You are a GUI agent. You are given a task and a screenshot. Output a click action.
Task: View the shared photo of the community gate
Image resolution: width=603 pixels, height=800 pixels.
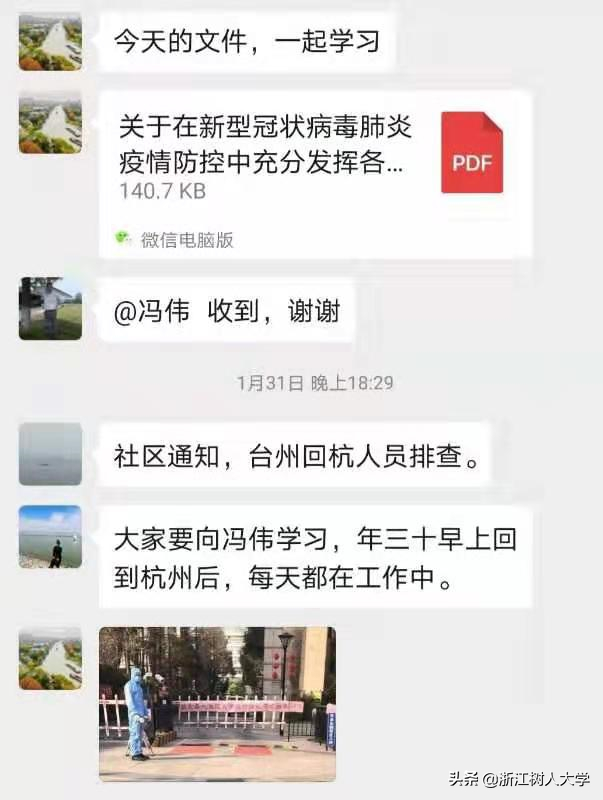pos(217,703)
